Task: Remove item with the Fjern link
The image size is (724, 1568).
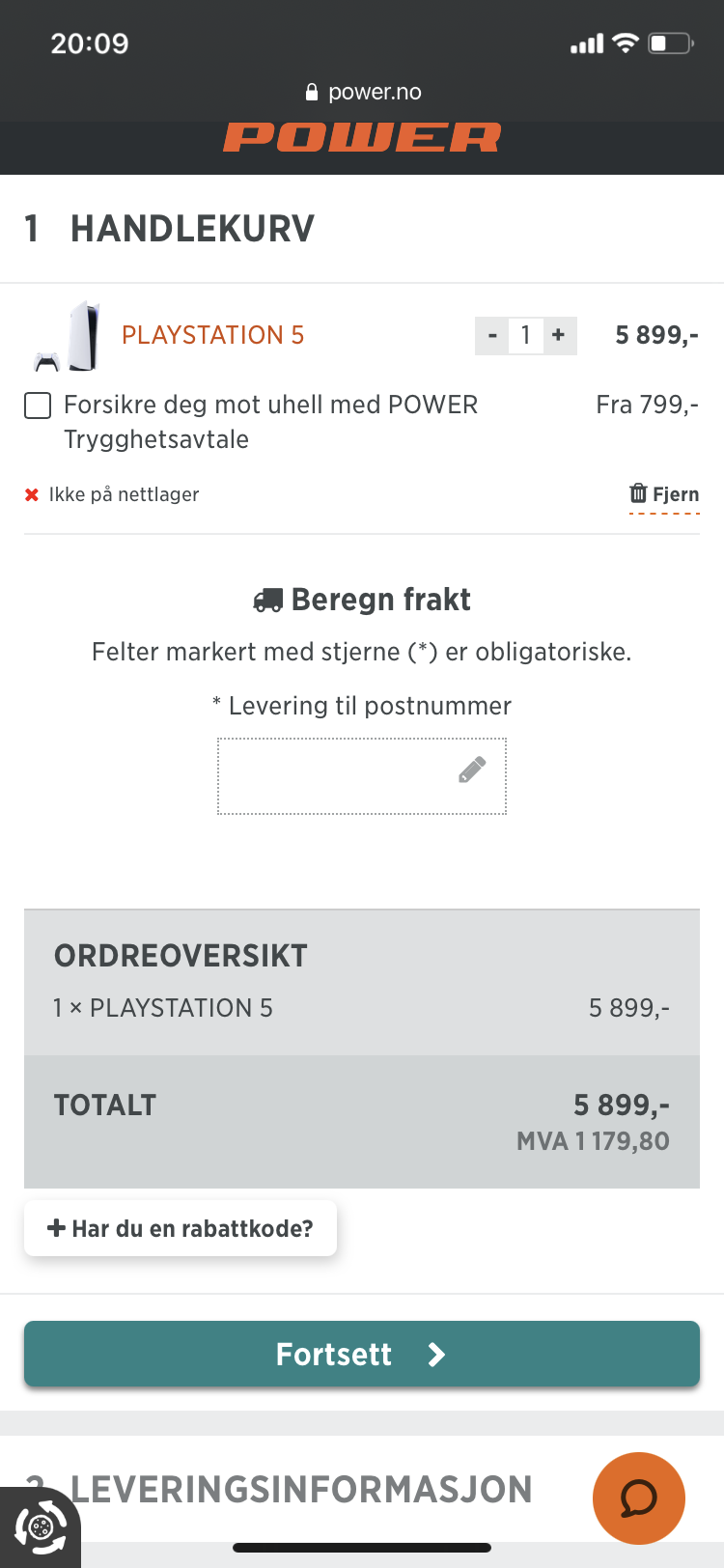Action: coord(664,494)
